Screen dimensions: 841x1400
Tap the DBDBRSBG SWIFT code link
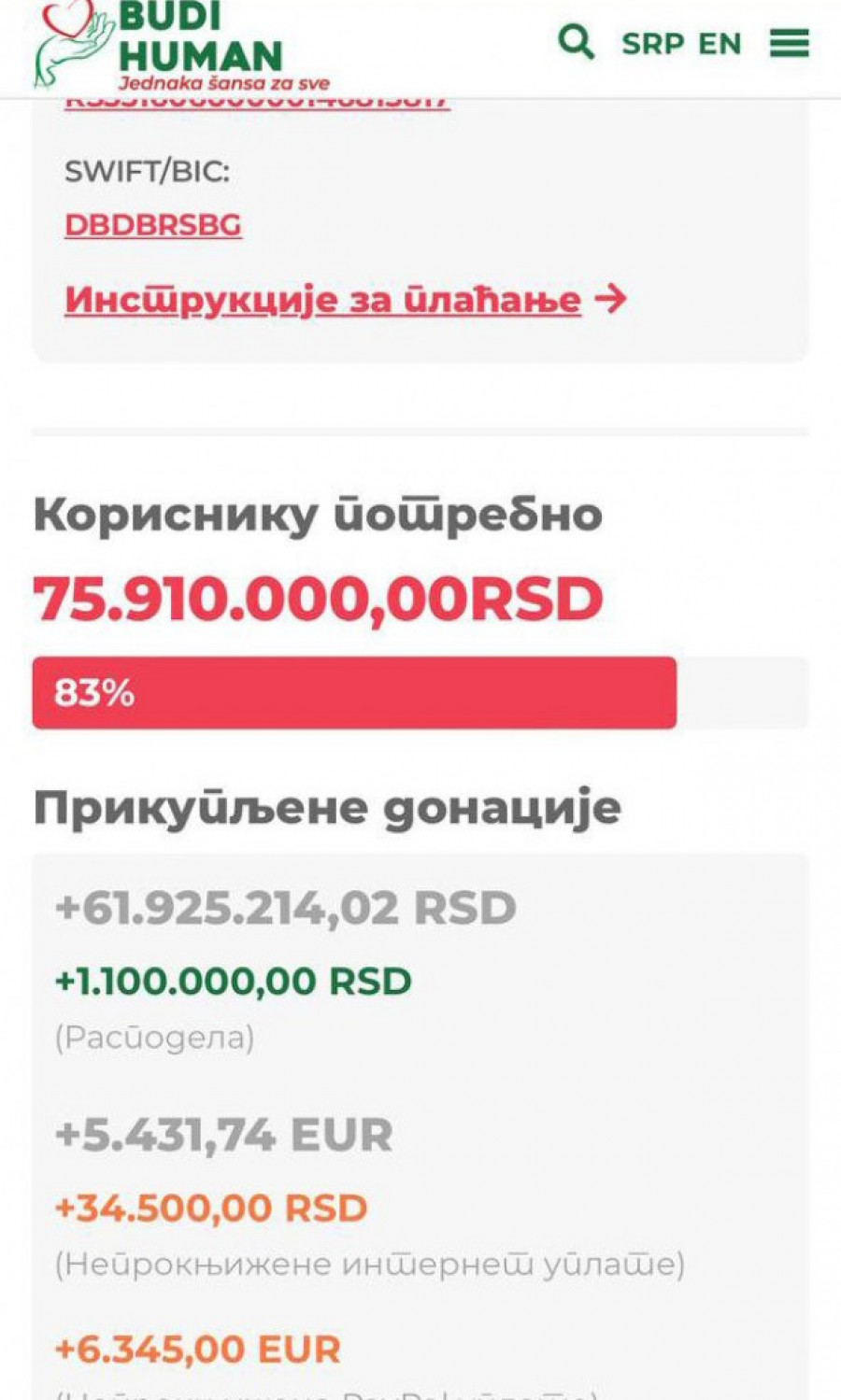click(x=153, y=225)
